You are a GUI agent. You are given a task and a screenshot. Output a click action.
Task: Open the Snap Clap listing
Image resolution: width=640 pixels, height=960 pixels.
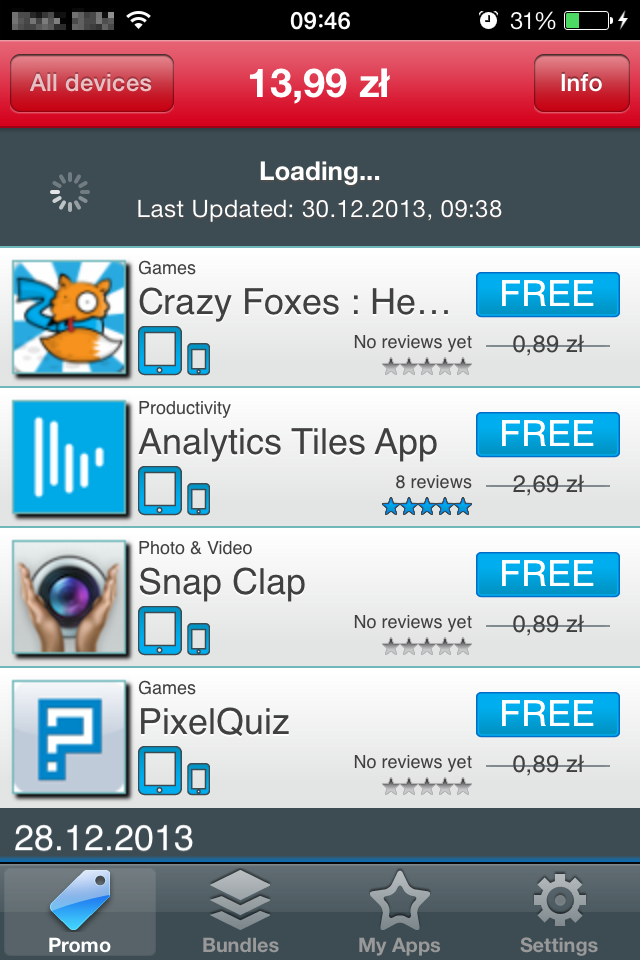[x=222, y=582]
